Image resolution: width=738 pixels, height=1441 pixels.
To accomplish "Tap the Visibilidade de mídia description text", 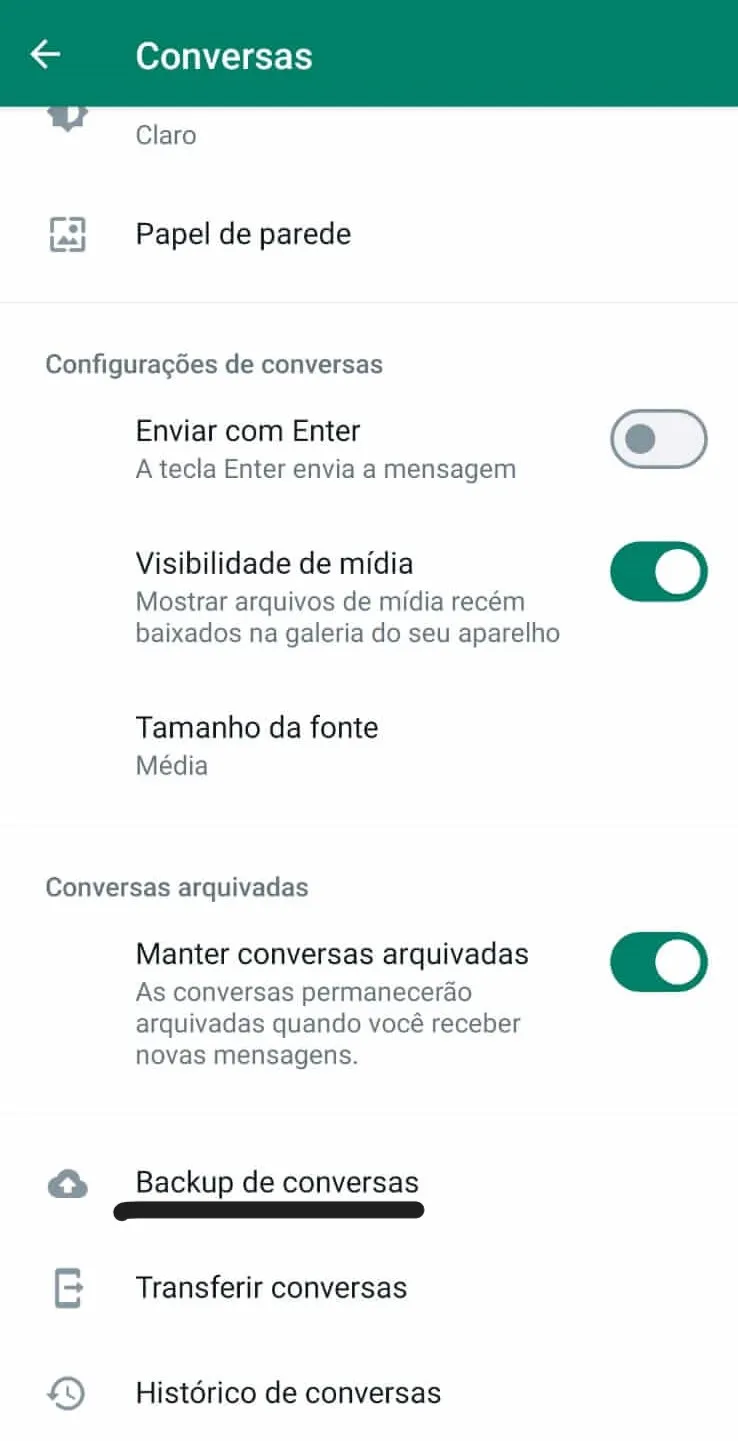I will (348, 617).
